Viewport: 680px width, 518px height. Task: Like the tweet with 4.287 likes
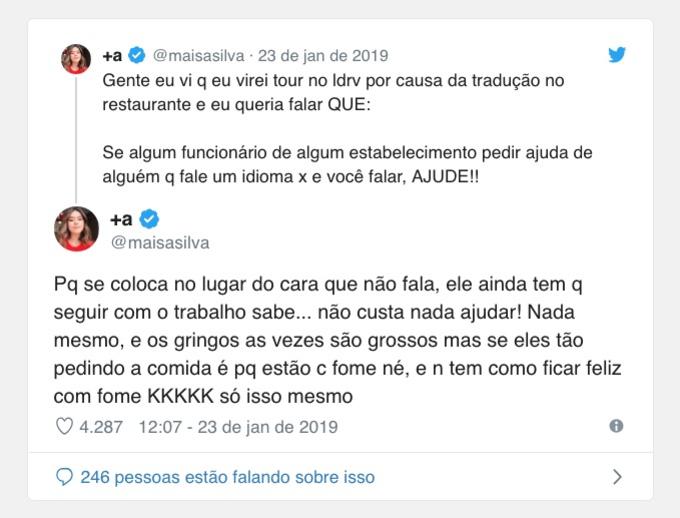click(65, 427)
